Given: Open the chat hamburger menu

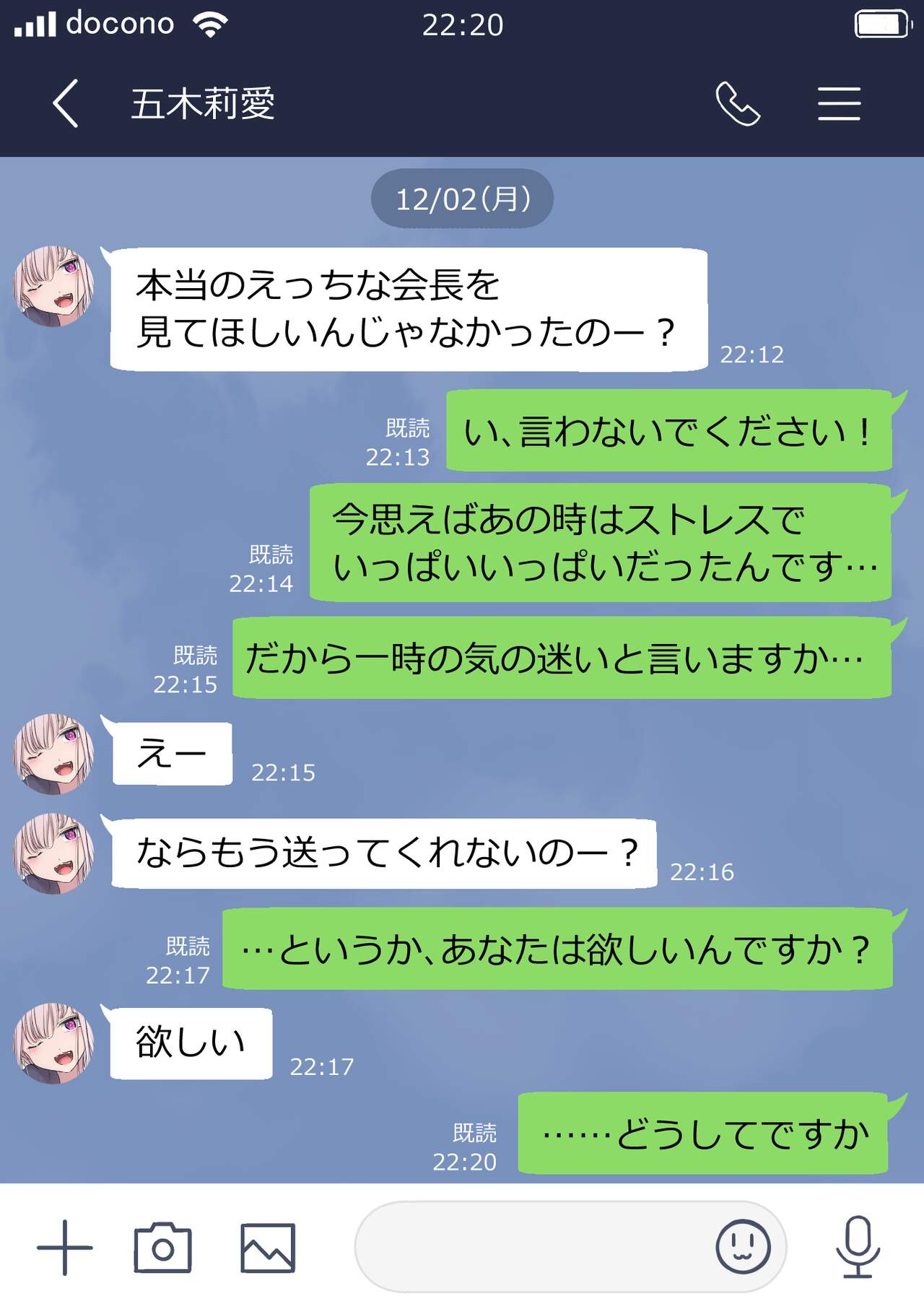Looking at the screenshot, I should pos(839,104).
